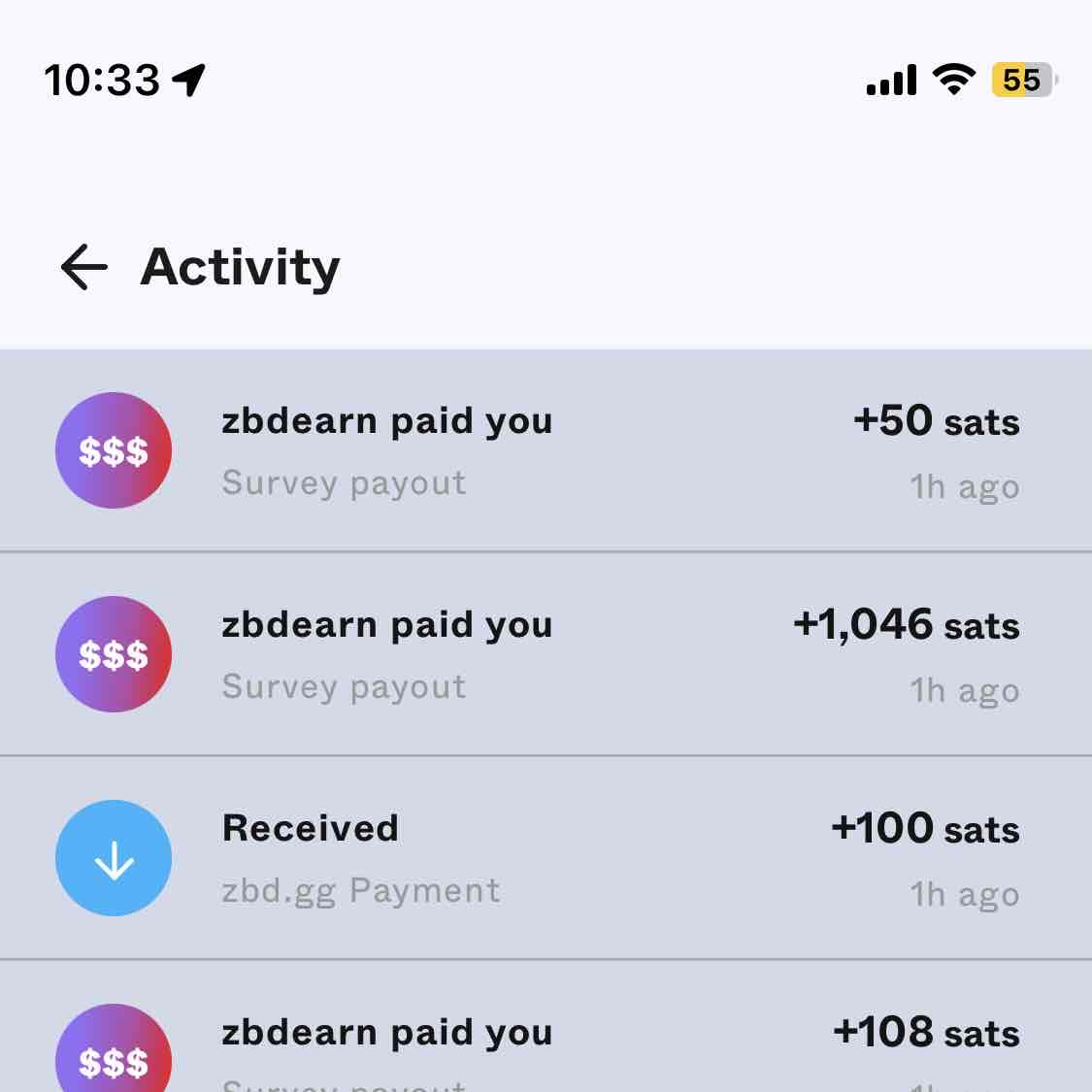This screenshot has height=1092, width=1092.
Task: View the Received +100 sats zbd.gg payment
Action: pos(544,858)
